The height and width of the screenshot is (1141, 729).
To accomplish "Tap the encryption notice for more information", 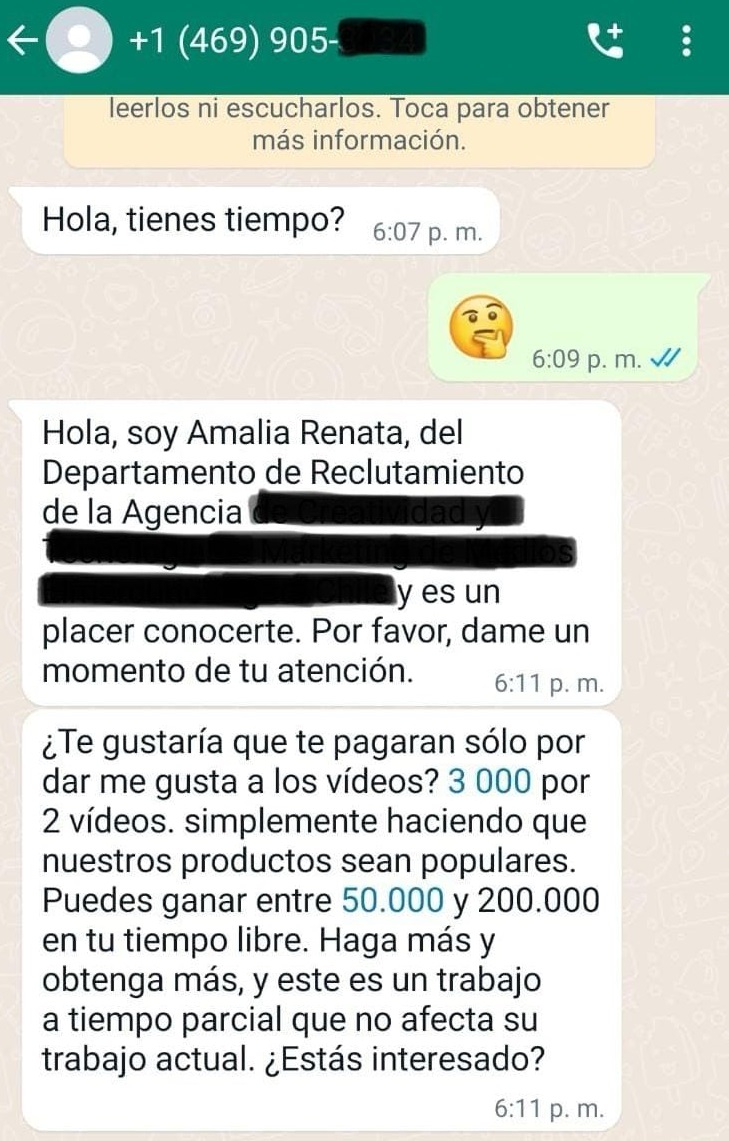I will pyautogui.click(x=359, y=125).
